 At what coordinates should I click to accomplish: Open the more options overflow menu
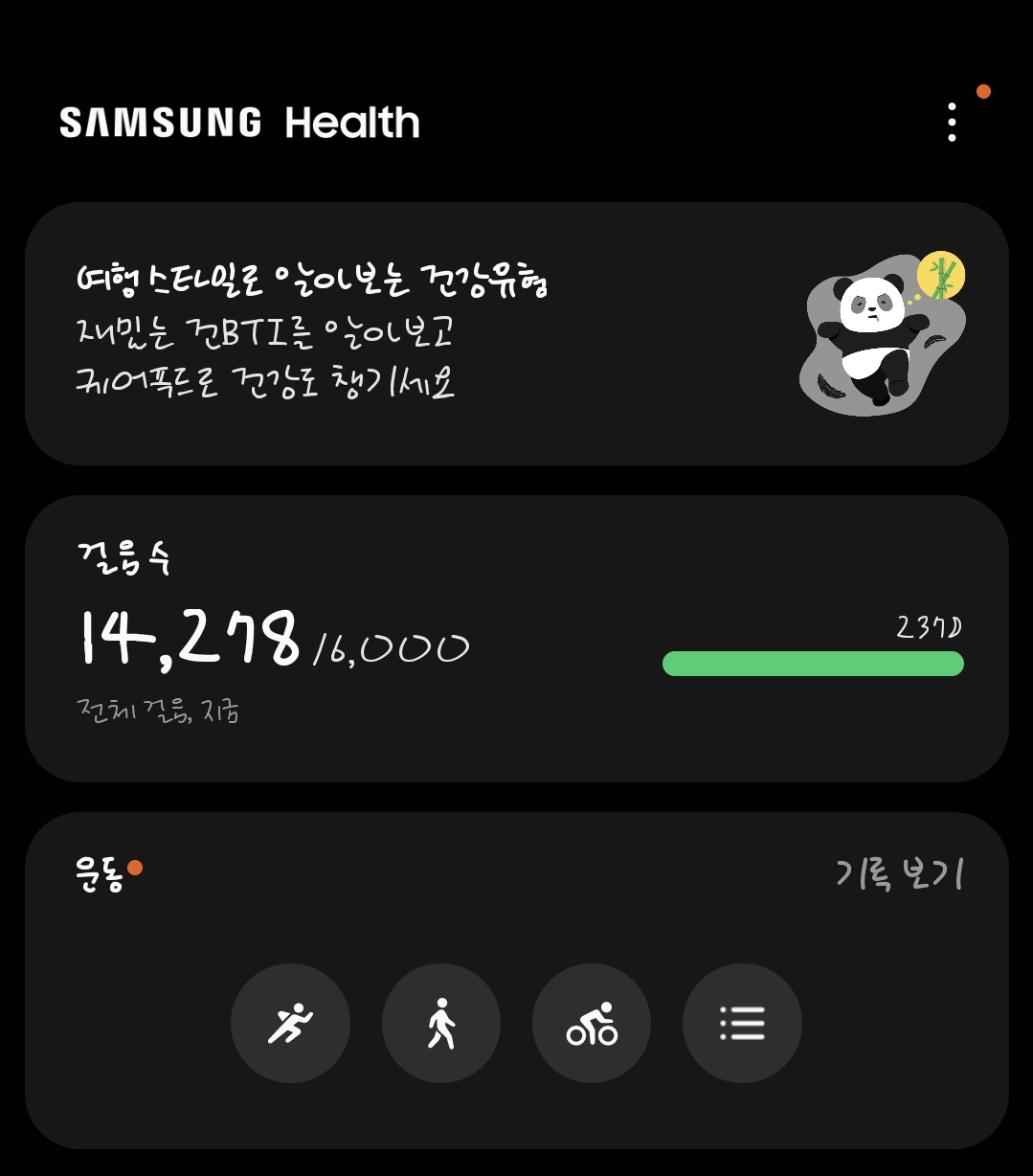pos(952,123)
